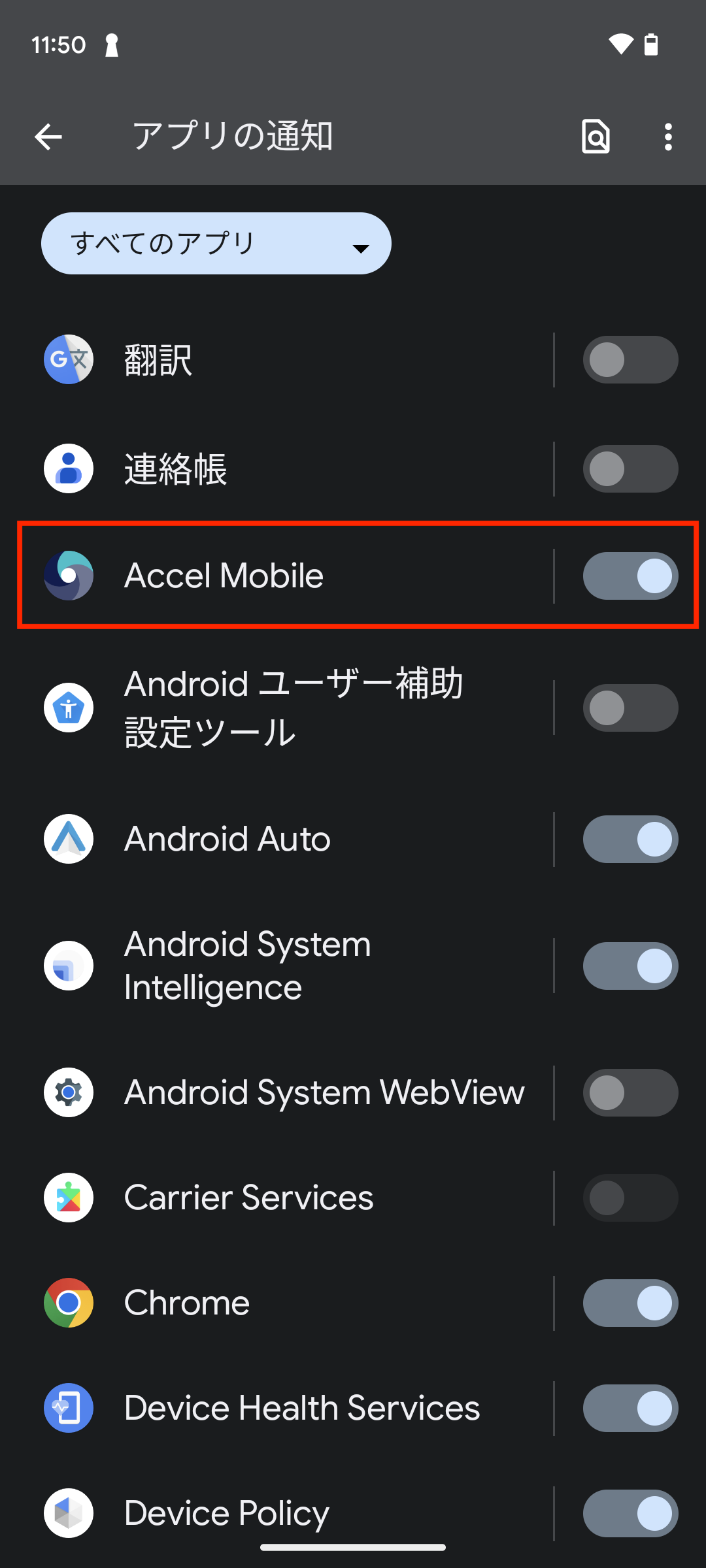Enable Android System WebView notifications

[630, 1092]
